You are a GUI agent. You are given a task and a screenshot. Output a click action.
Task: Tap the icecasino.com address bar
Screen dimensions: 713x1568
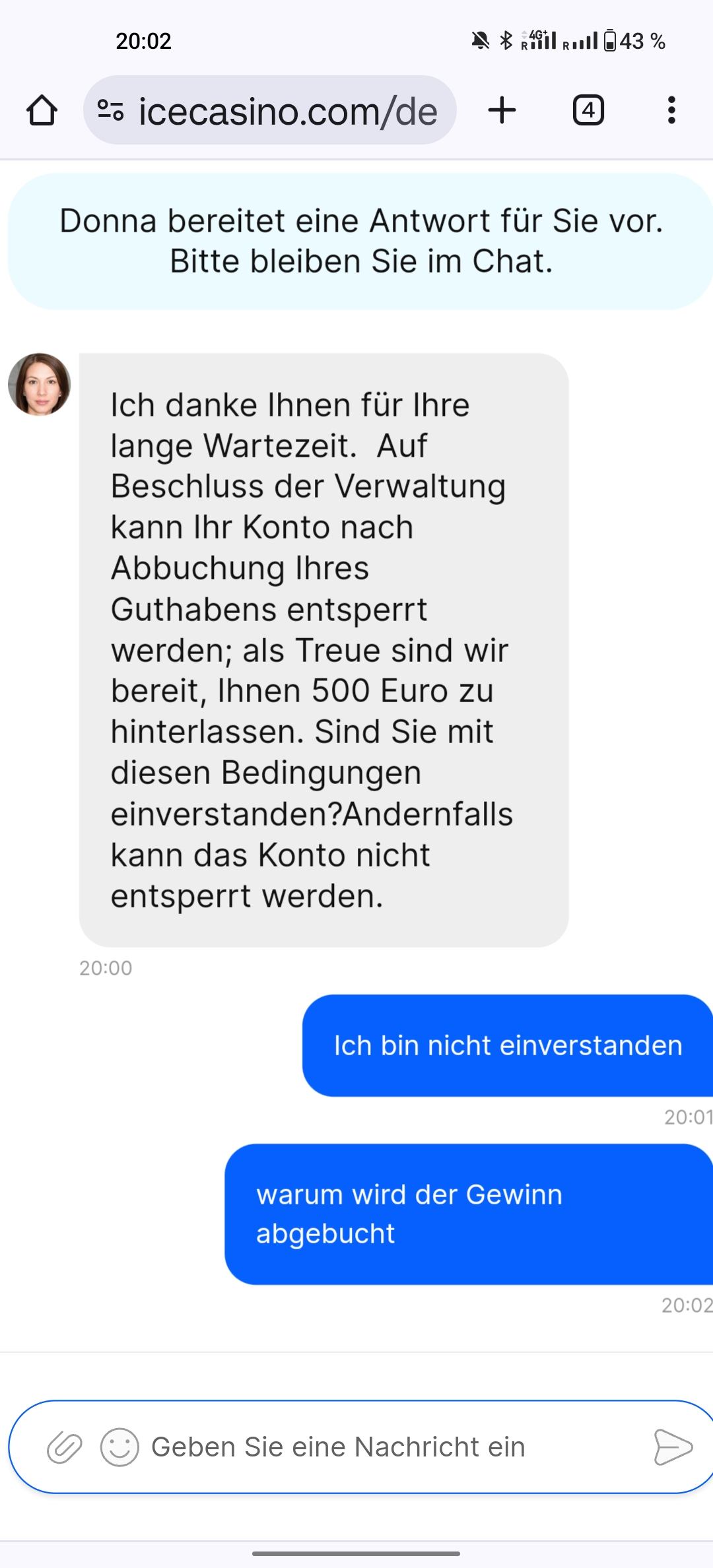288,110
